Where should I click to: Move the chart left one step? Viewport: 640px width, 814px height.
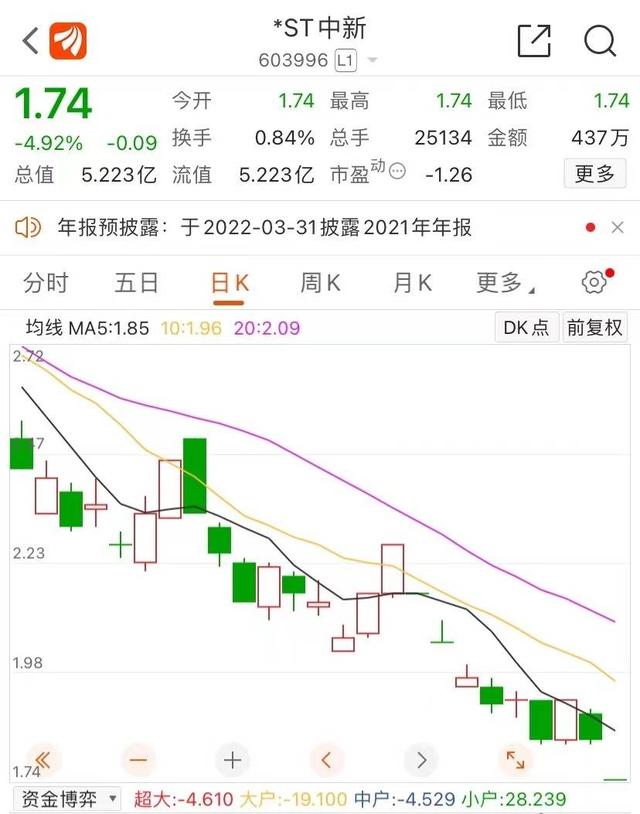tap(326, 760)
